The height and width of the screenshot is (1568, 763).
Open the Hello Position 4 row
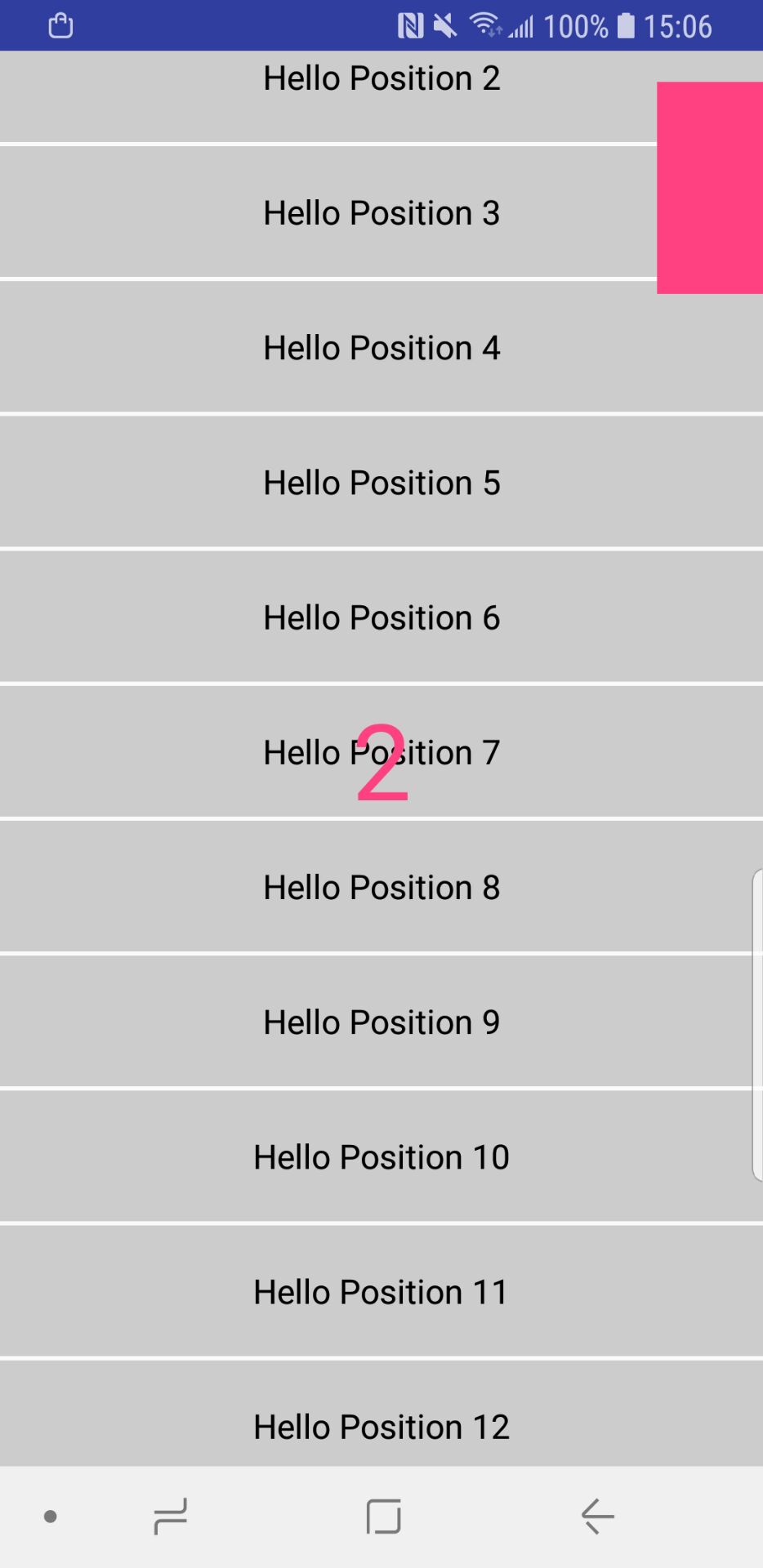point(381,348)
